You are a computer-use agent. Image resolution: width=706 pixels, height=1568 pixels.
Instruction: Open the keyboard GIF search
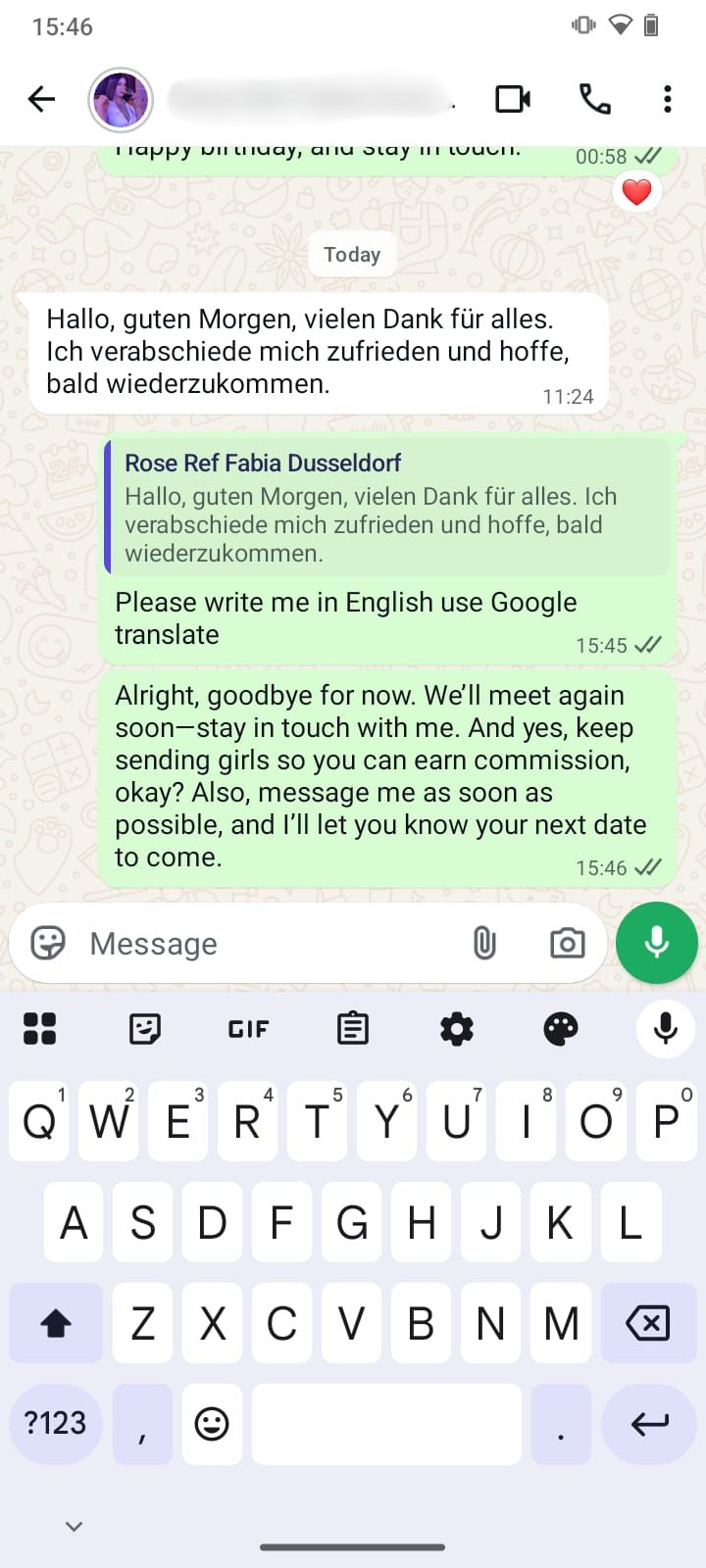pos(248,1029)
